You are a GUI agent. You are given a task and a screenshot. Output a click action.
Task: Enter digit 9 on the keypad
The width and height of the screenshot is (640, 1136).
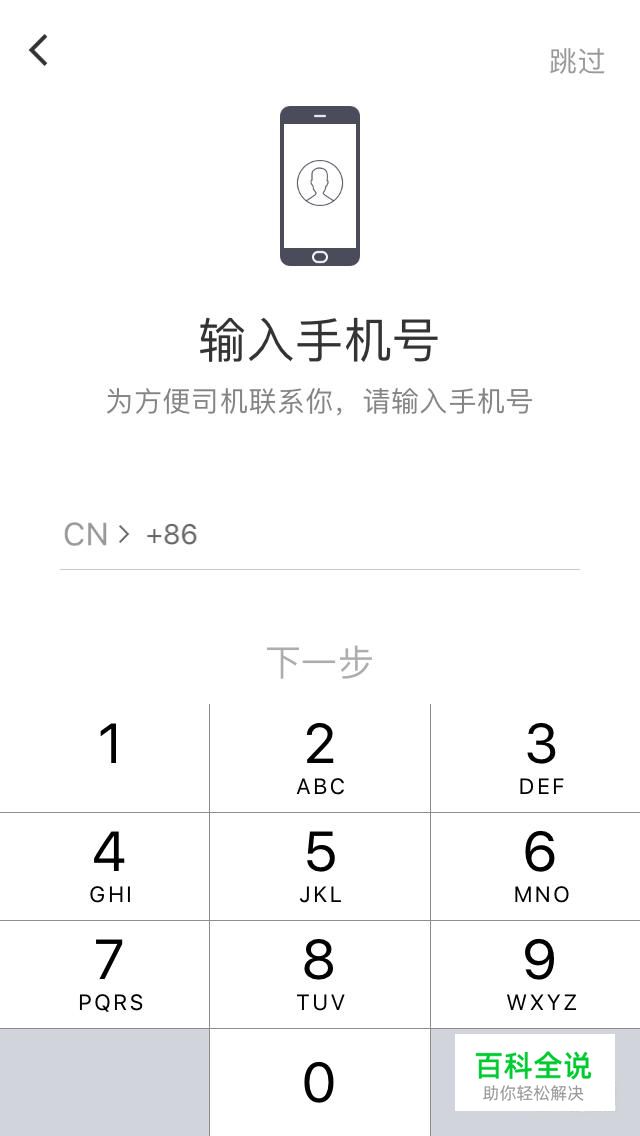click(537, 974)
